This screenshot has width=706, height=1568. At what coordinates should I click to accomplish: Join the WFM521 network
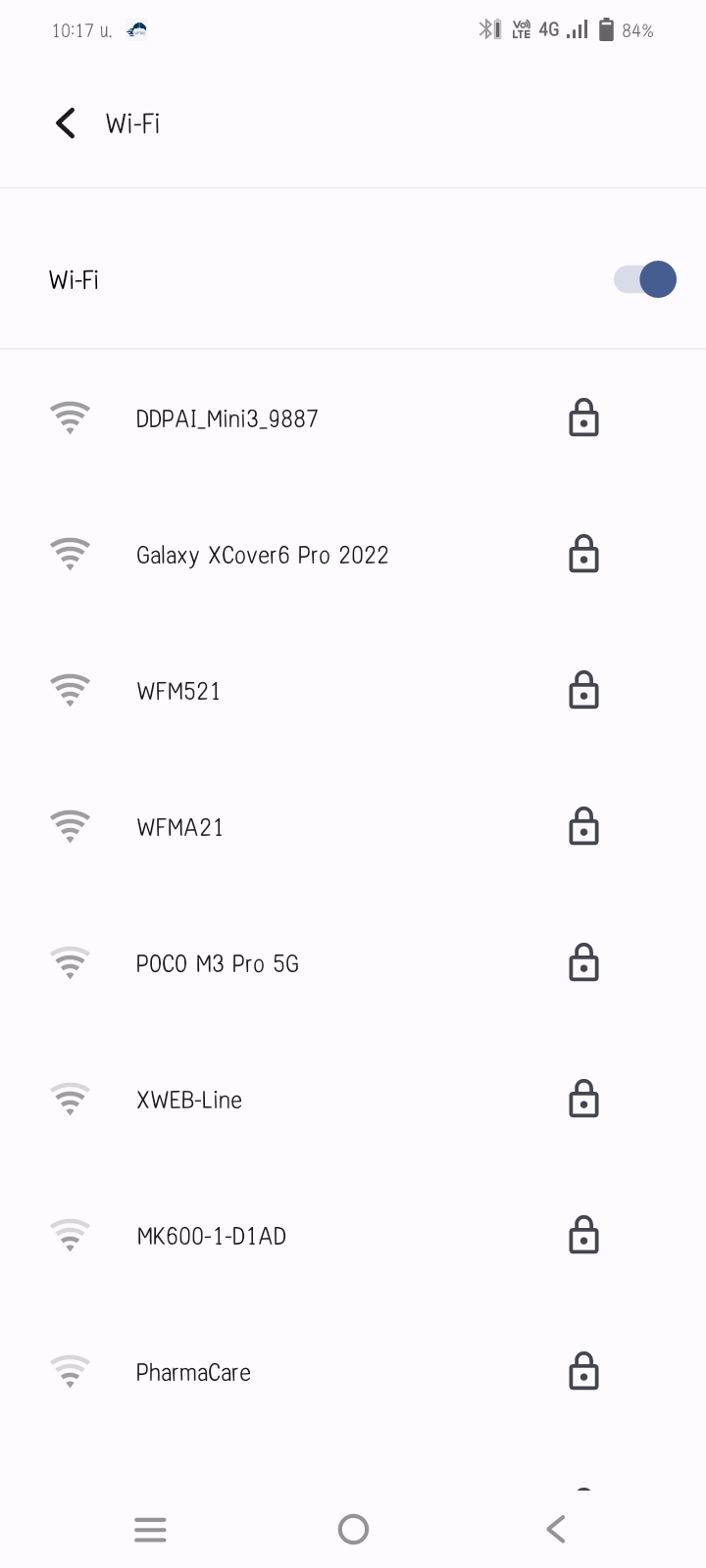178,692
